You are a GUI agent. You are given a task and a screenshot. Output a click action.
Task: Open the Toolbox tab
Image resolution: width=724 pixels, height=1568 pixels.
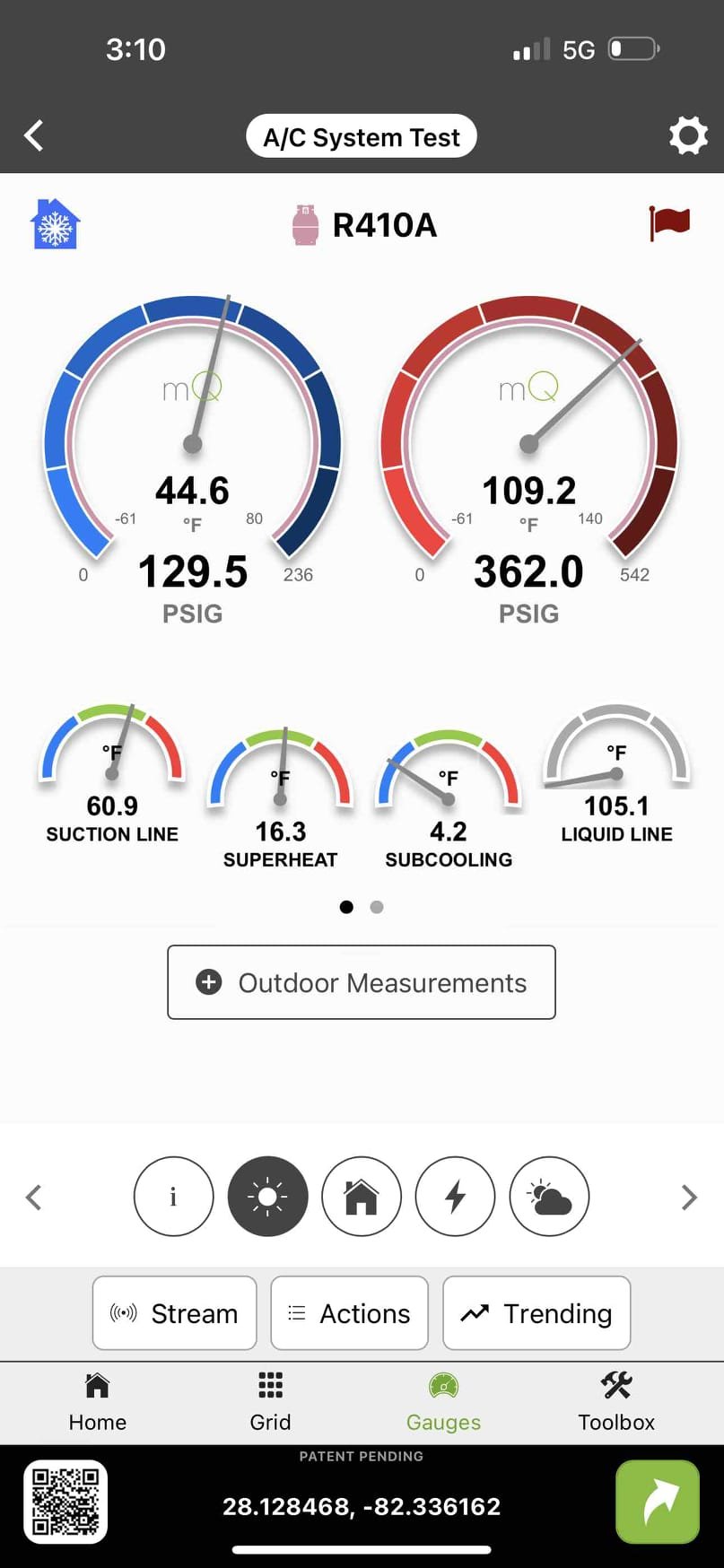[x=616, y=1401]
